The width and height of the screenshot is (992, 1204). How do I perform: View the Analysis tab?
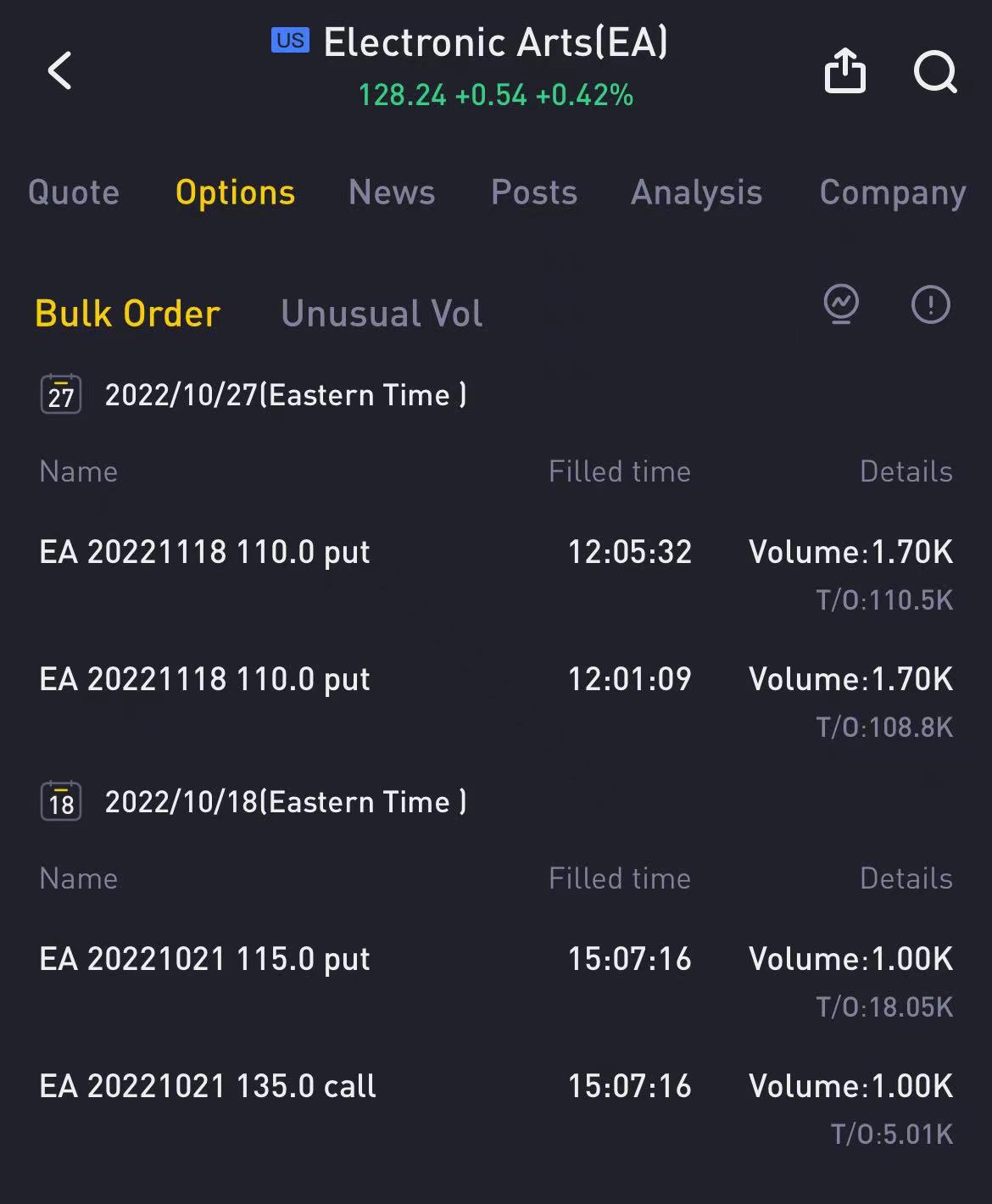(x=696, y=192)
